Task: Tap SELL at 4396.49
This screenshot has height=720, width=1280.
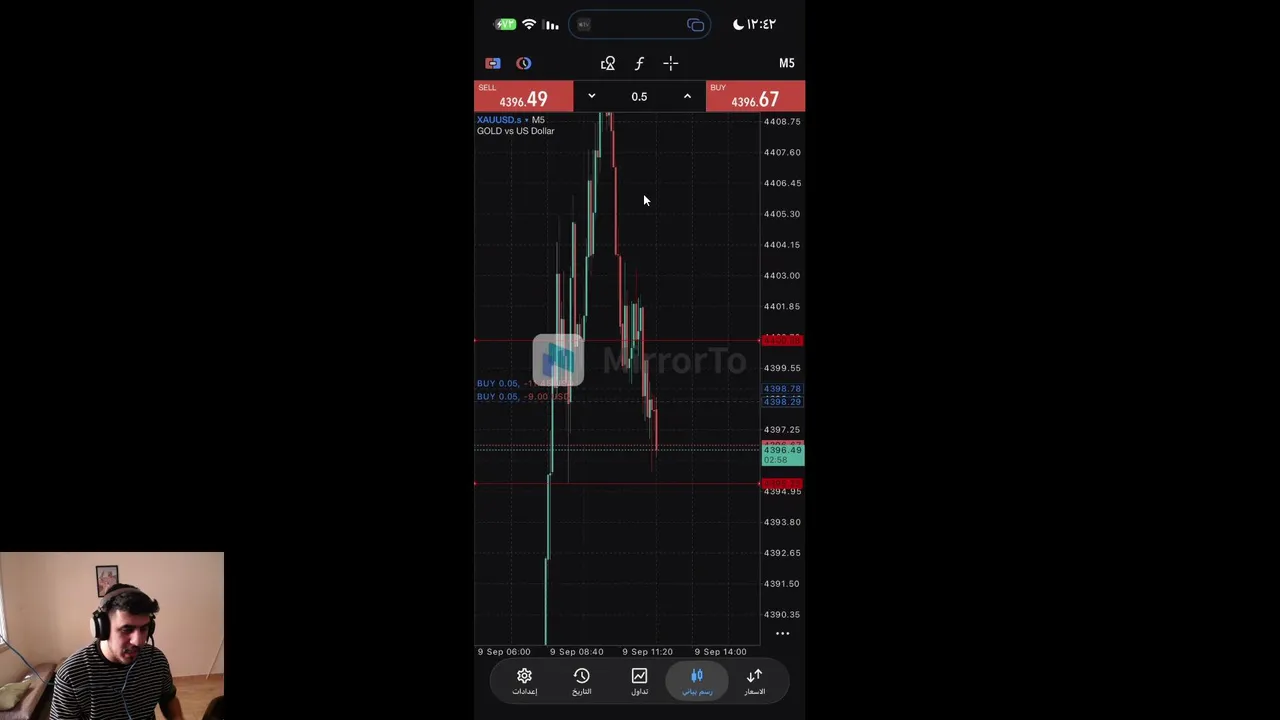Action: point(523,97)
